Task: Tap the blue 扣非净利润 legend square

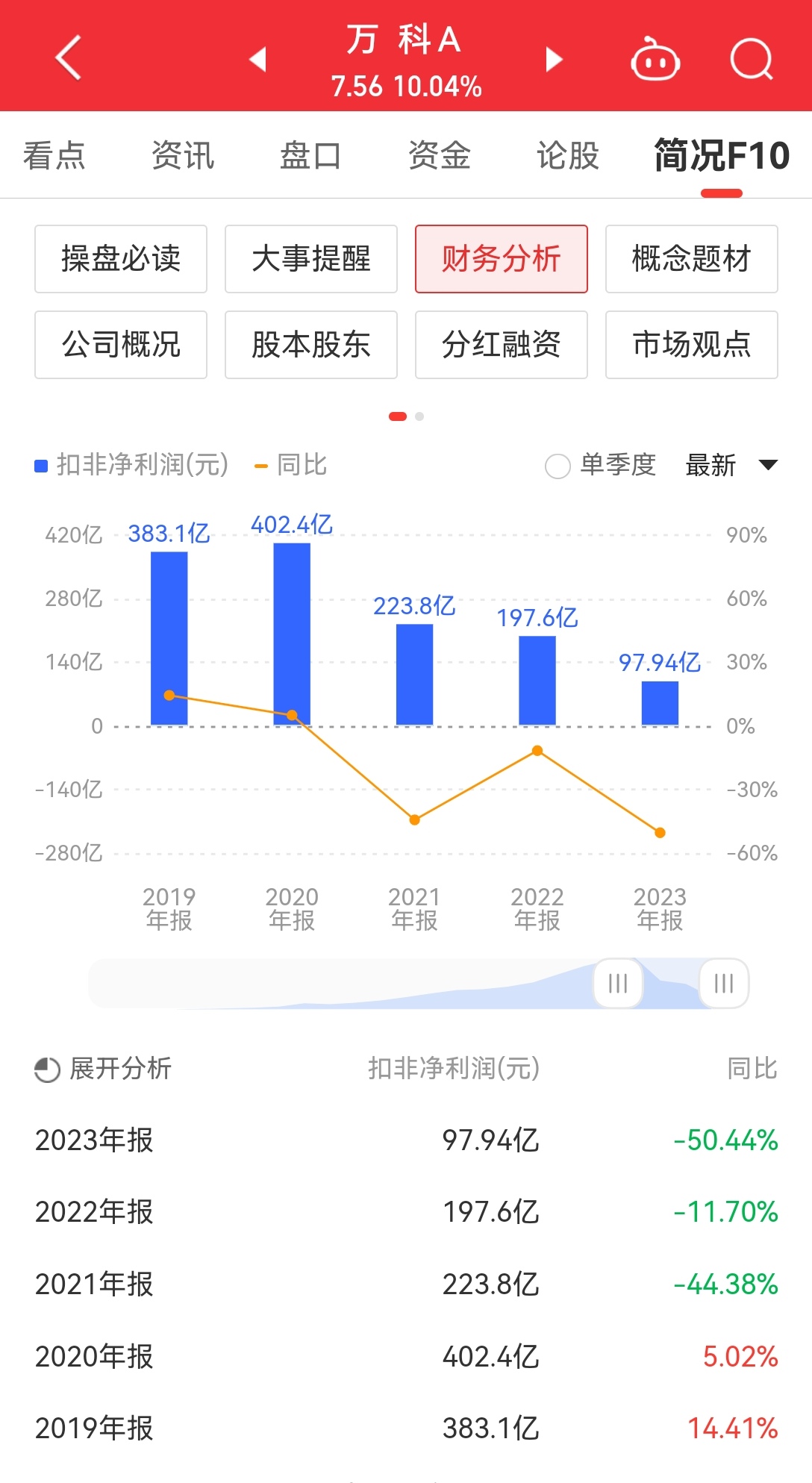Action: click(x=39, y=465)
